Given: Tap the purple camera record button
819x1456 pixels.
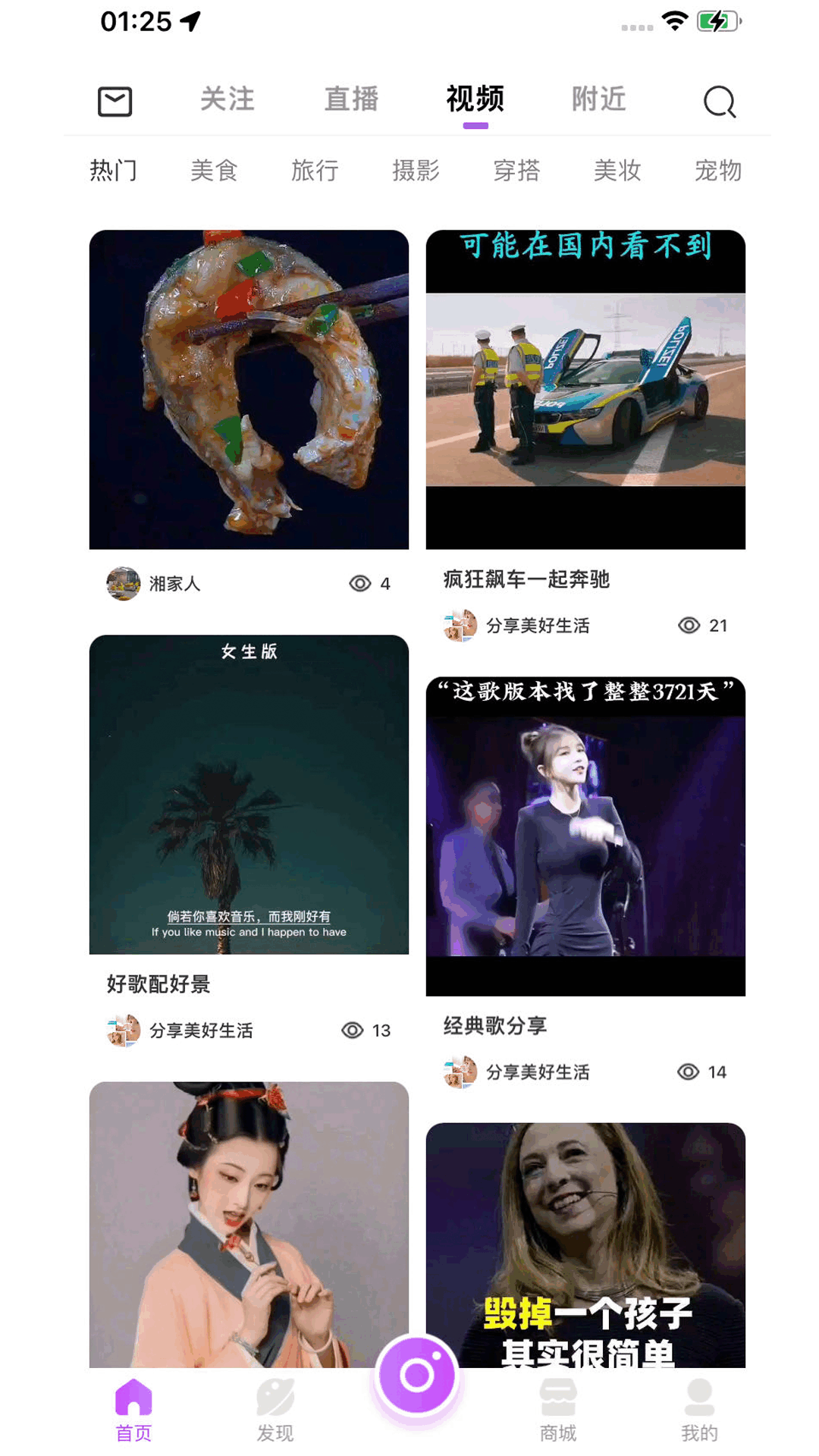Looking at the screenshot, I should (x=417, y=1374).
